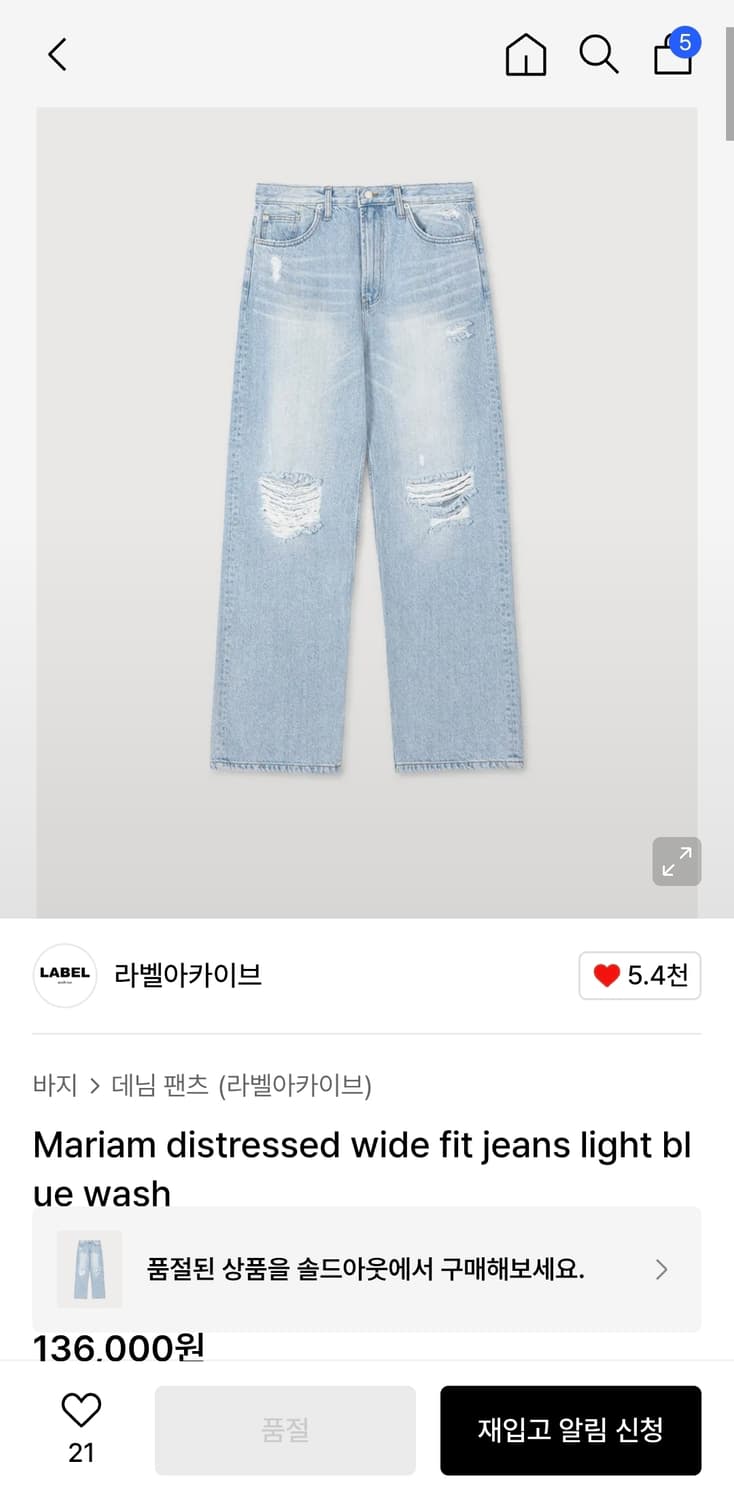Image resolution: width=734 pixels, height=1500 pixels.
Task: Favorite the product with heart button
Action: (x=81, y=1412)
